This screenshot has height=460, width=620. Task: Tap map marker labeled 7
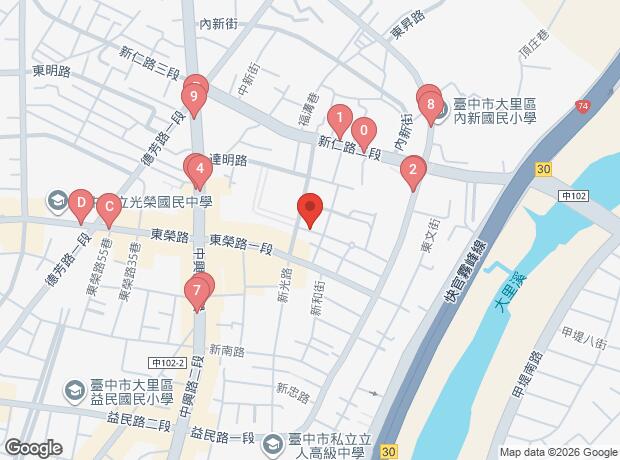tap(197, 293)
